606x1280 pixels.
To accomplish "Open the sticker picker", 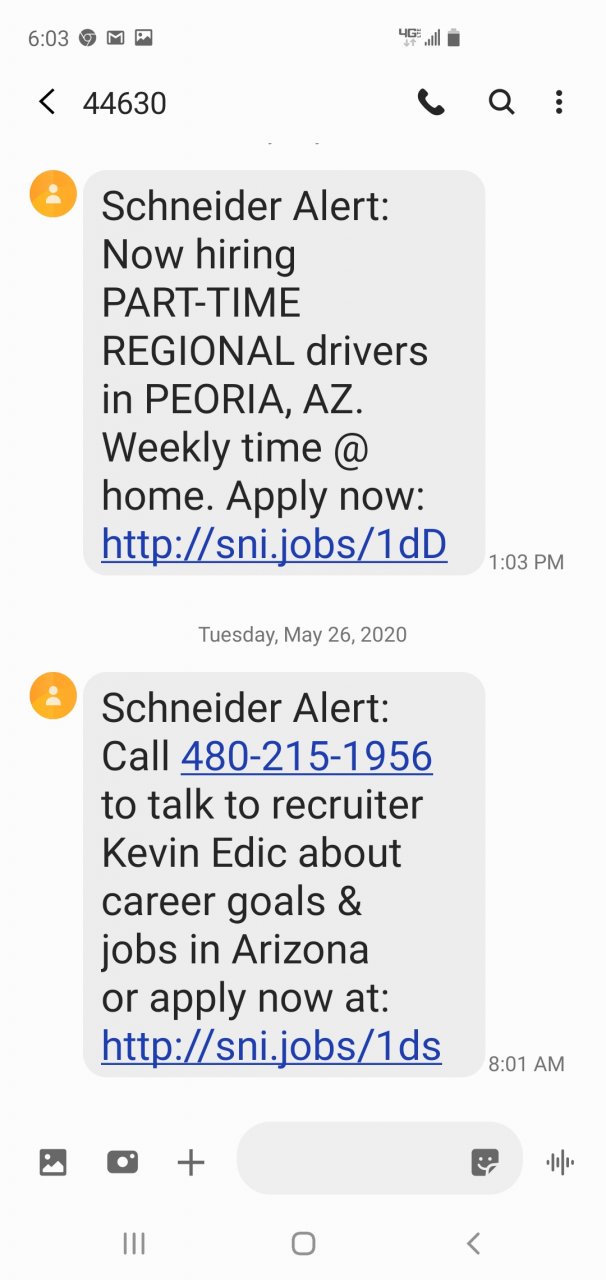I will tap(485, 1161).
